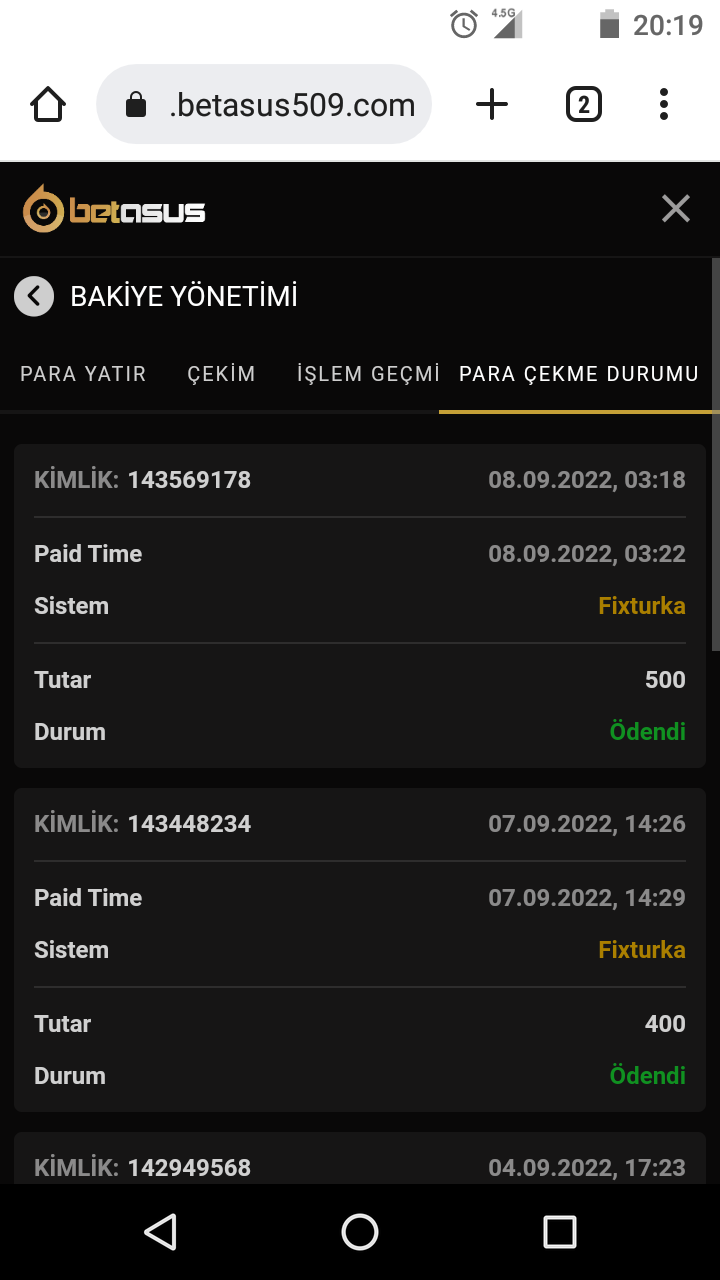The width and height of the screenshot is (720, 1280).
Task: Open the Çekim tab
Action: (x=221, y=374)
